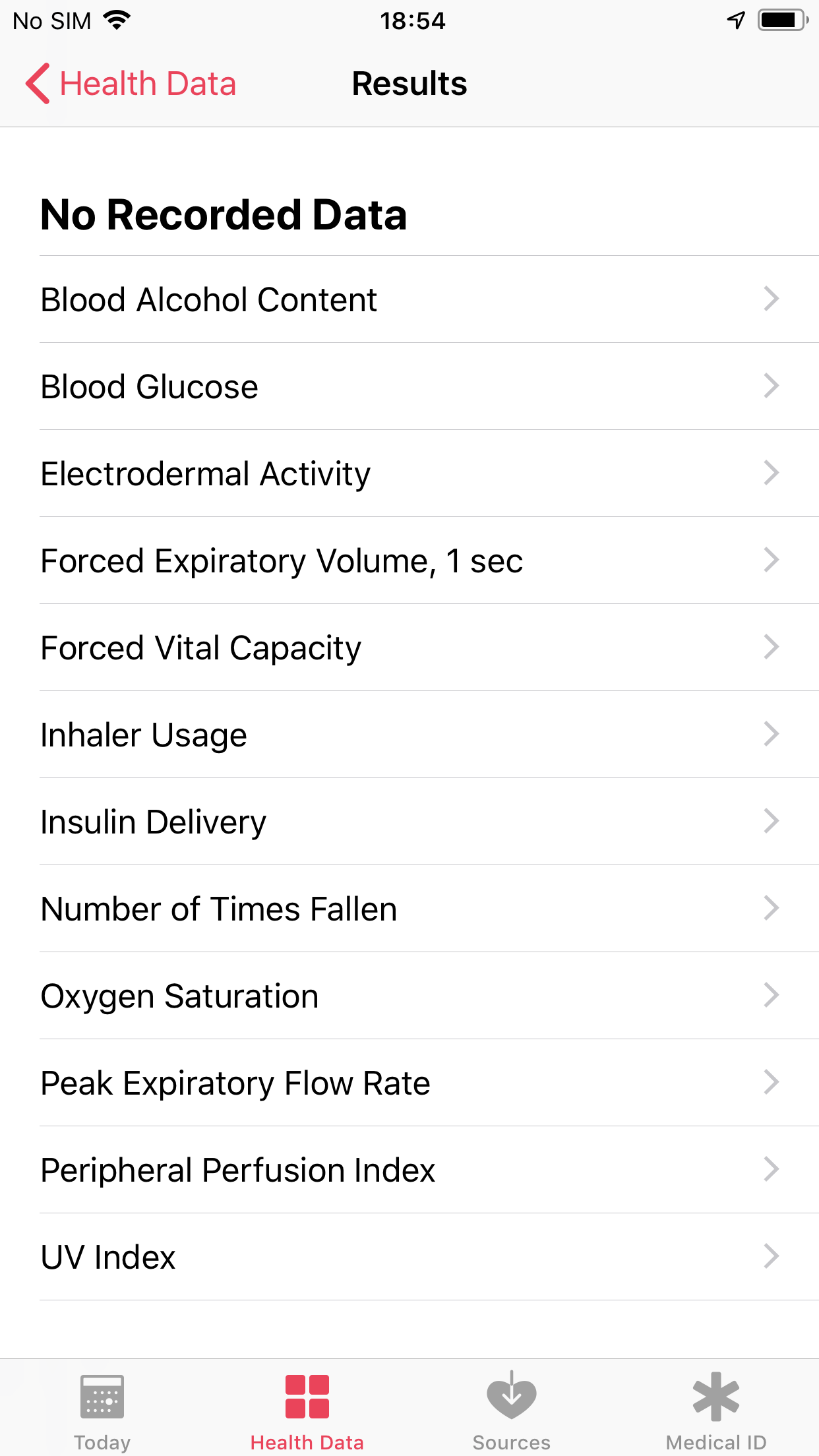Open Peripheral Perfusion Index
This screenshot has width=819, height=1456.
[409, 1170]
